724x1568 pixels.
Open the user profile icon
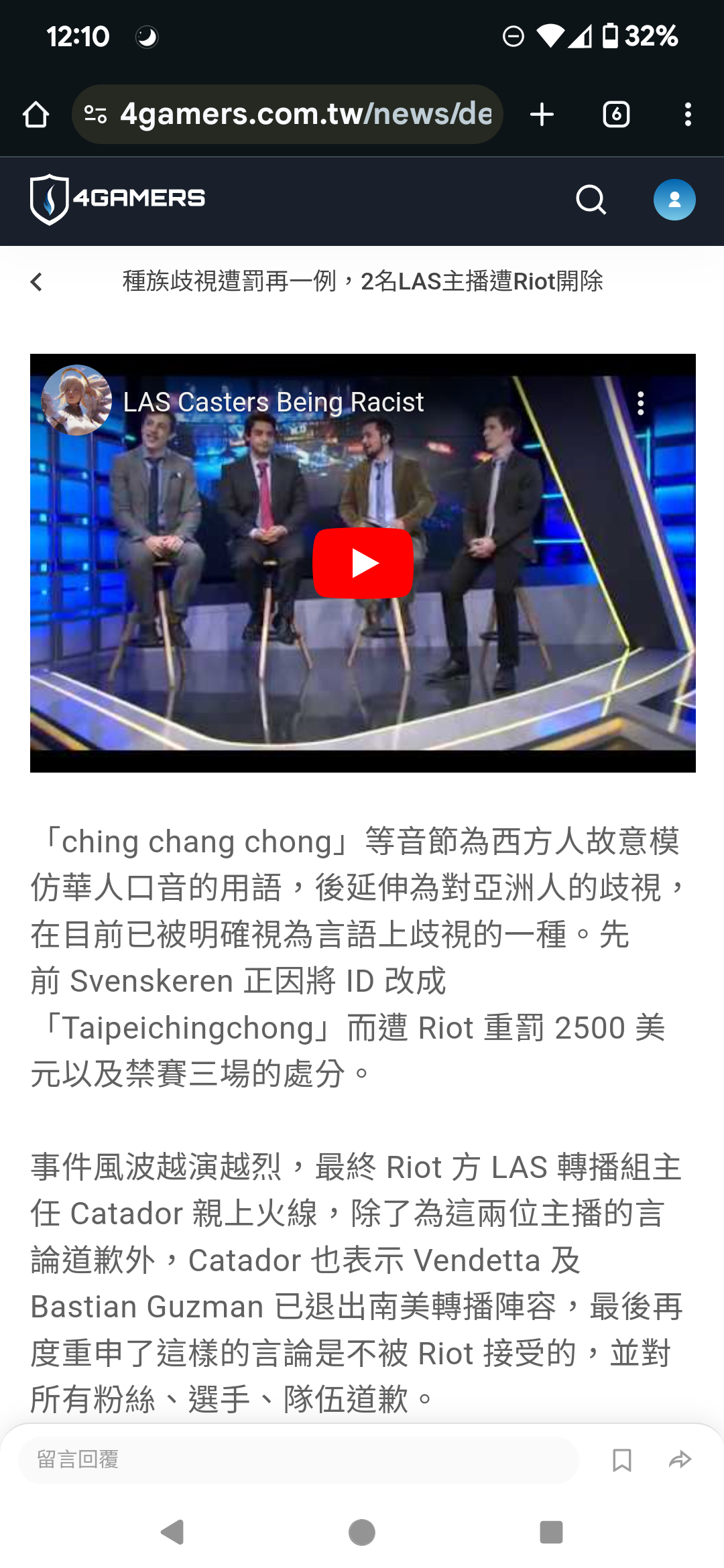click(674, 200)
